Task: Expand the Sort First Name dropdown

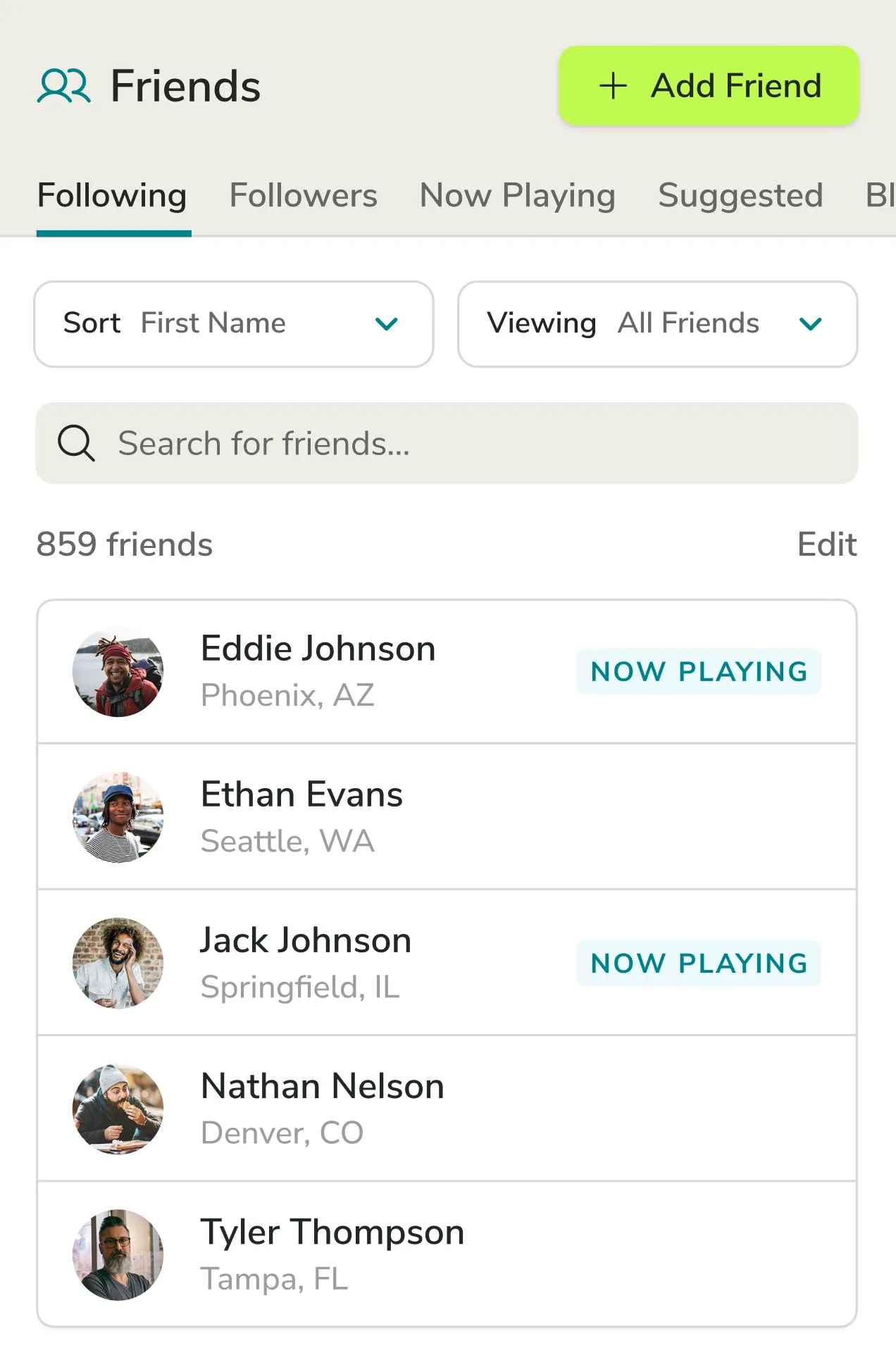Action: coord(233,324)
